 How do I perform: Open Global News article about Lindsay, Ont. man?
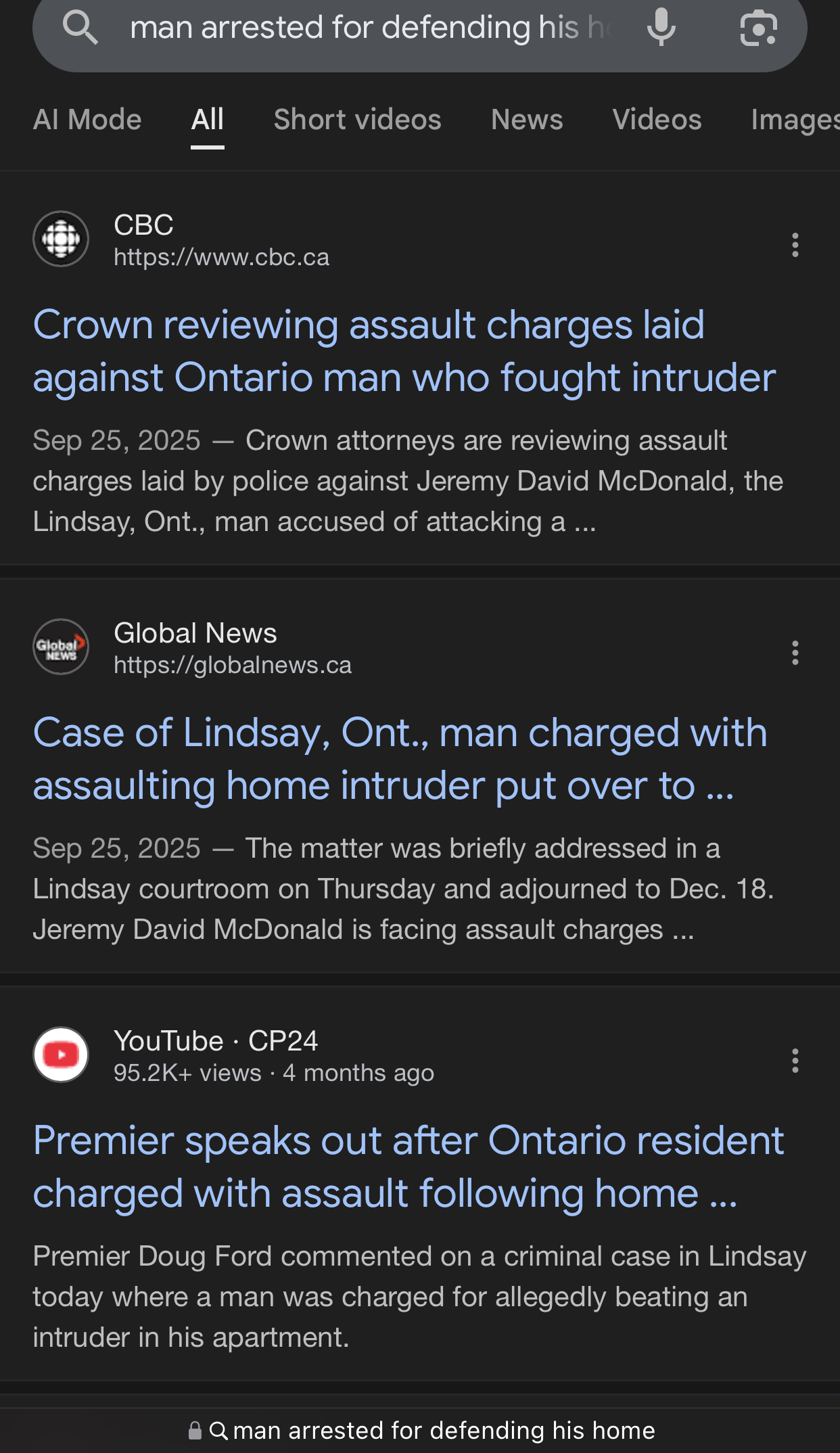tap(400, 759)
